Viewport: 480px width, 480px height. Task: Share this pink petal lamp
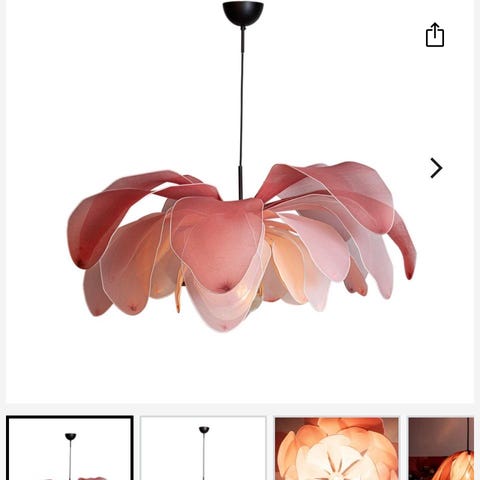point(435,35)
